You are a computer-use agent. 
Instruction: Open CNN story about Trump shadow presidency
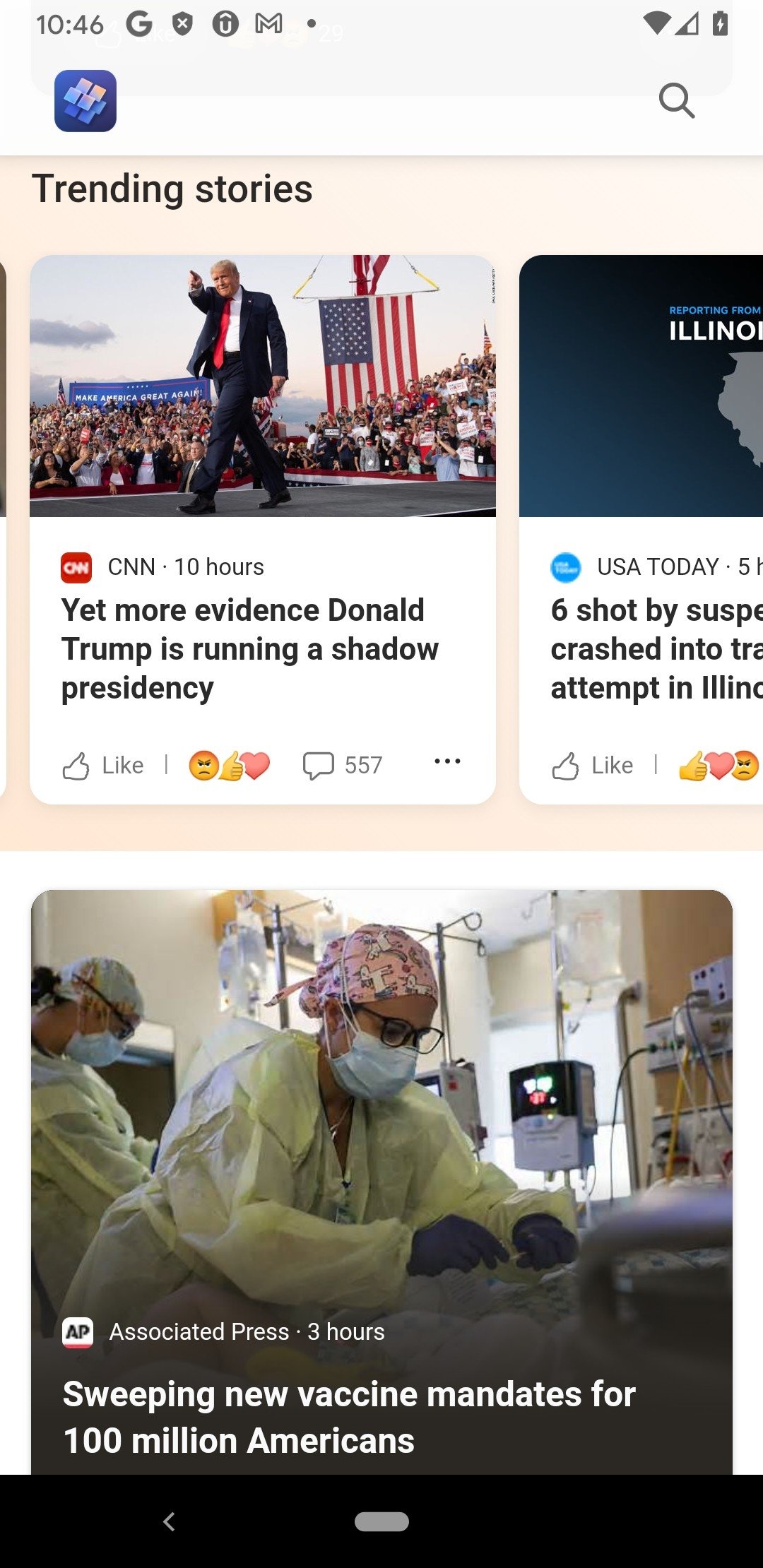tap(249, 648)
